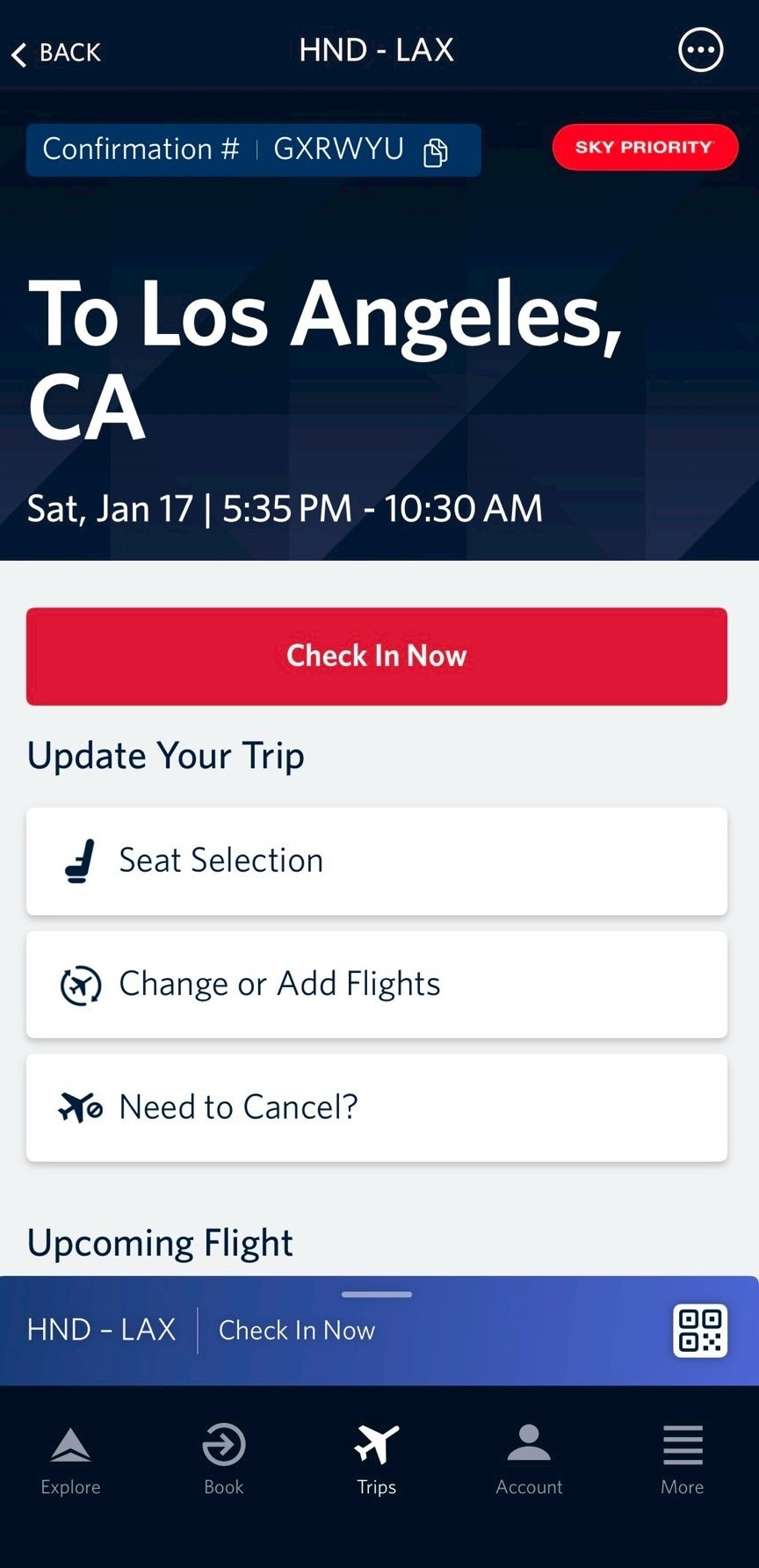The width and height of the screenshot is (759, 1568).
Task: Open the More tab
Action: pos(683,1460)
